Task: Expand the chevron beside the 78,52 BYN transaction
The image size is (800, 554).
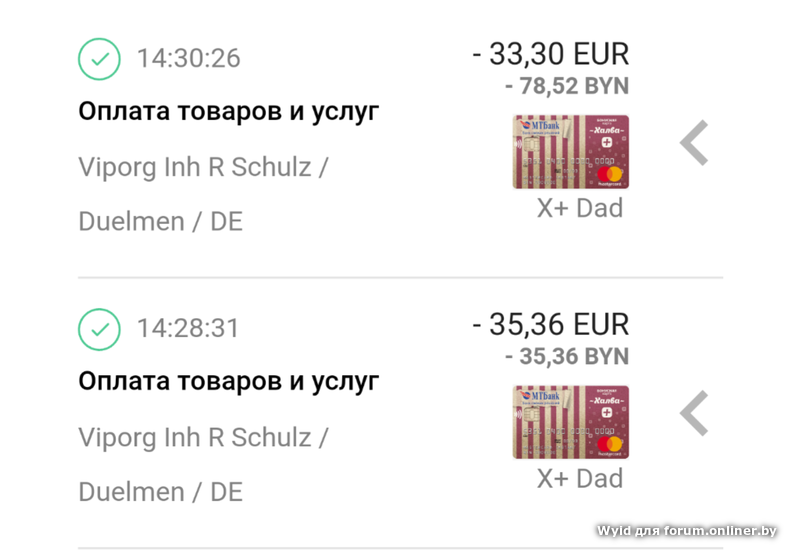Action: [x=694, y=143]
